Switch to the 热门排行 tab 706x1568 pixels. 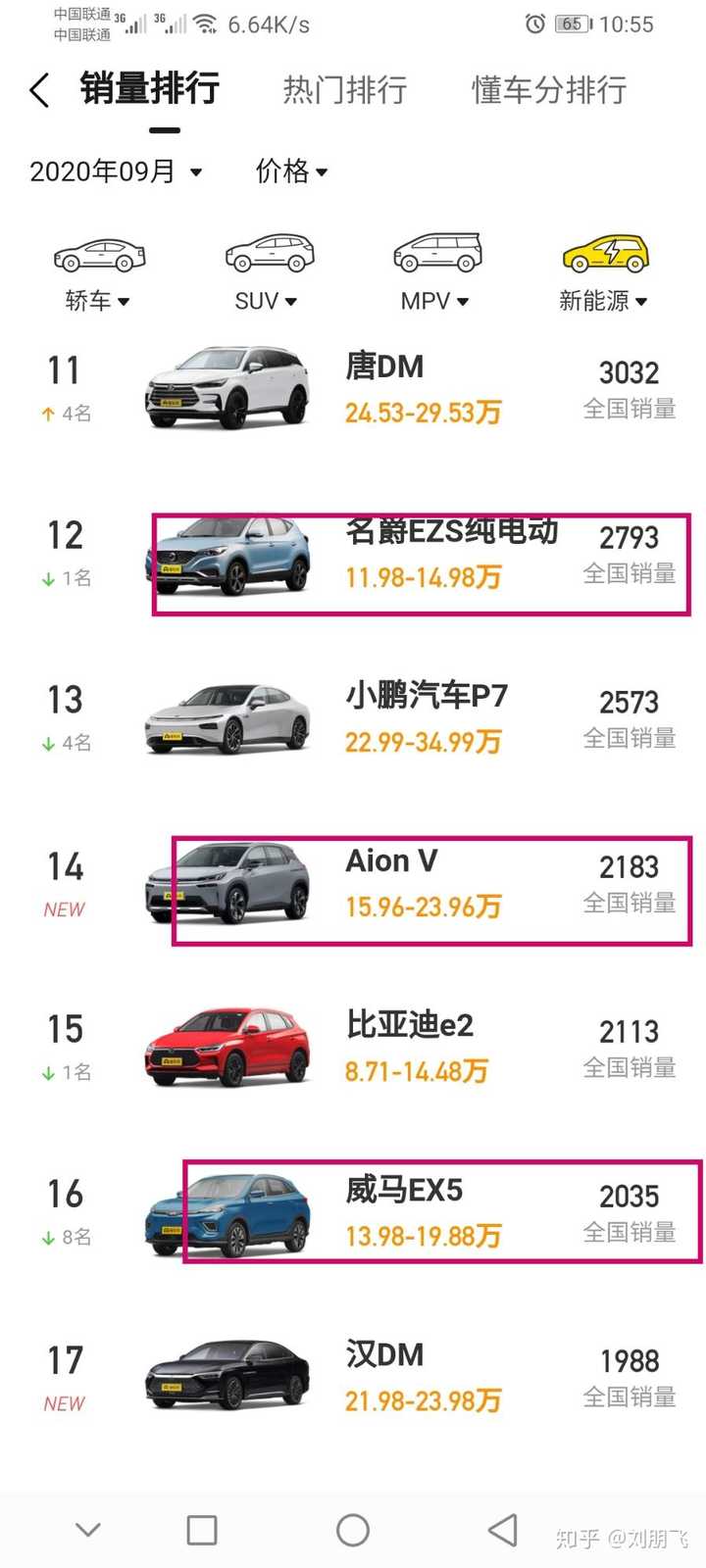click(x=345, y=90)
